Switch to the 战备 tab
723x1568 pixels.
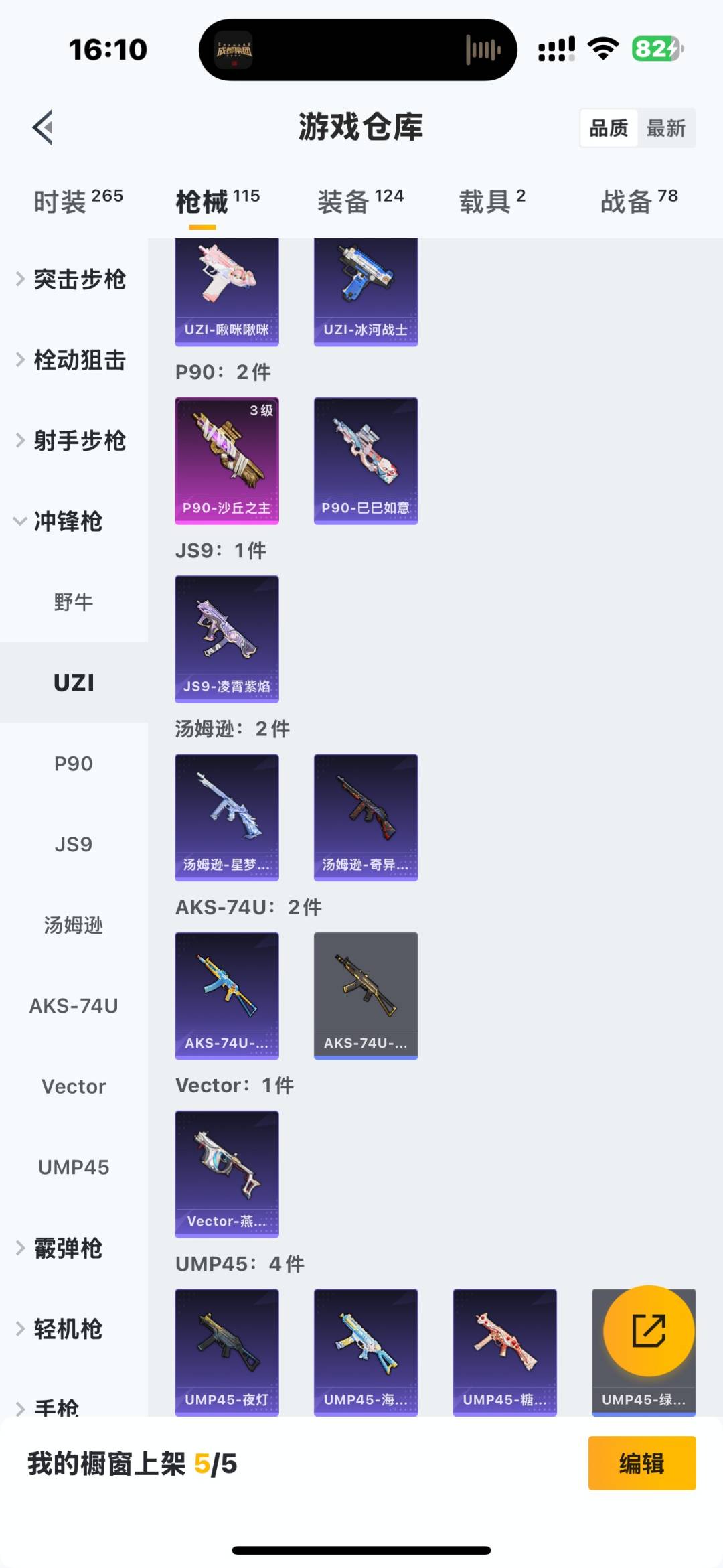pos(639,201)
